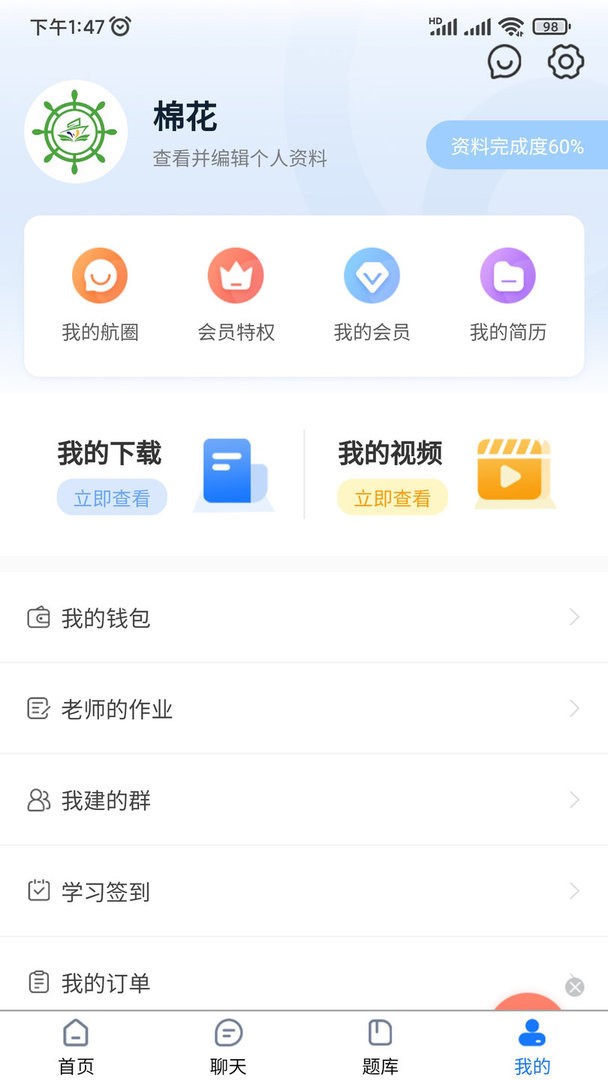
Task: Tap 立即查看 under 我的视频
Action: (x=392, y=498)
